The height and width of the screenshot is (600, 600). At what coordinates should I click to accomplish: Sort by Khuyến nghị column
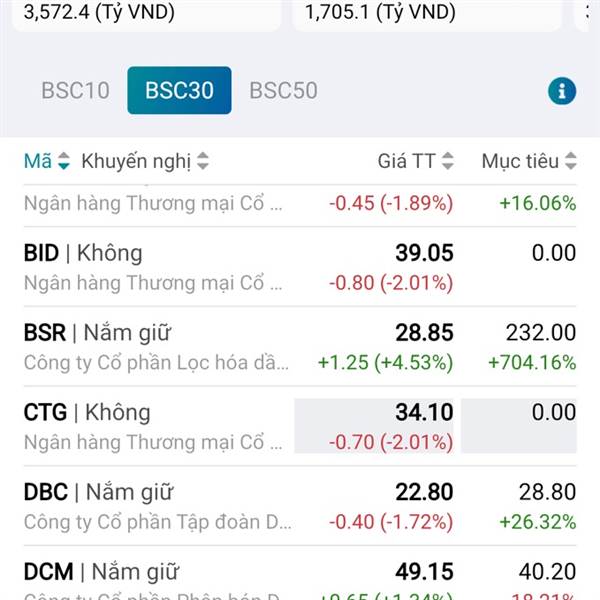145,161
